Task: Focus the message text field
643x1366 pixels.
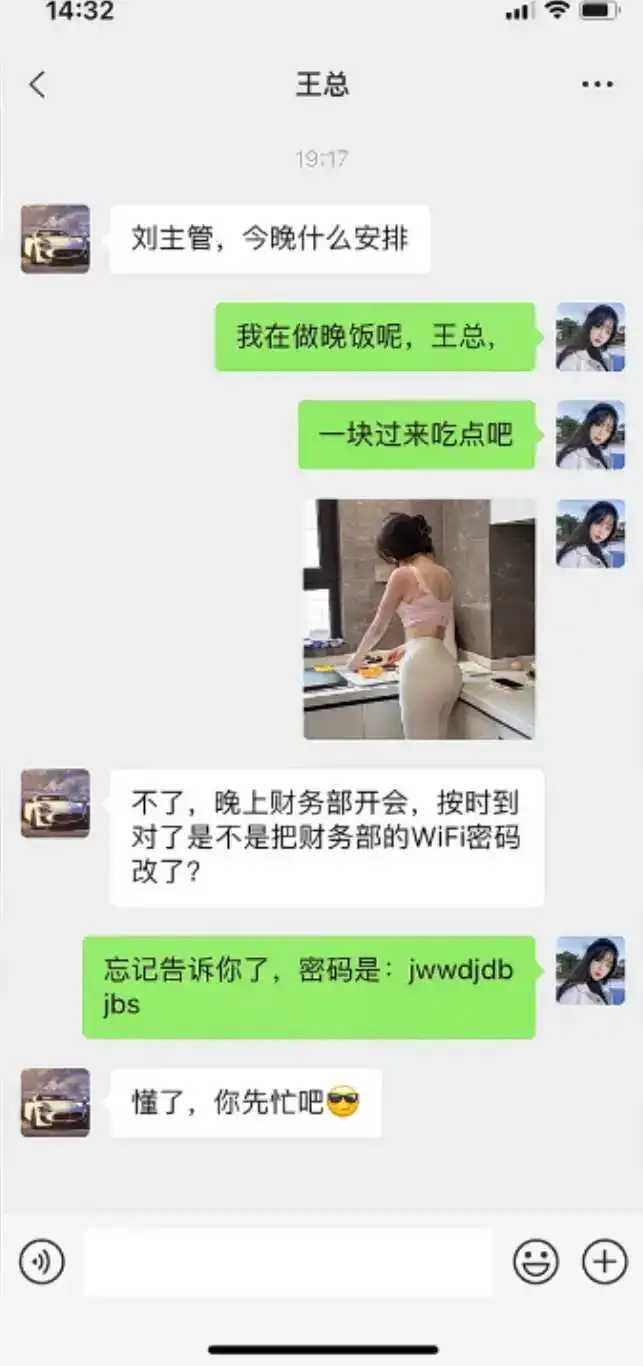Action: pyautogui.click(x=288, y=1262)
